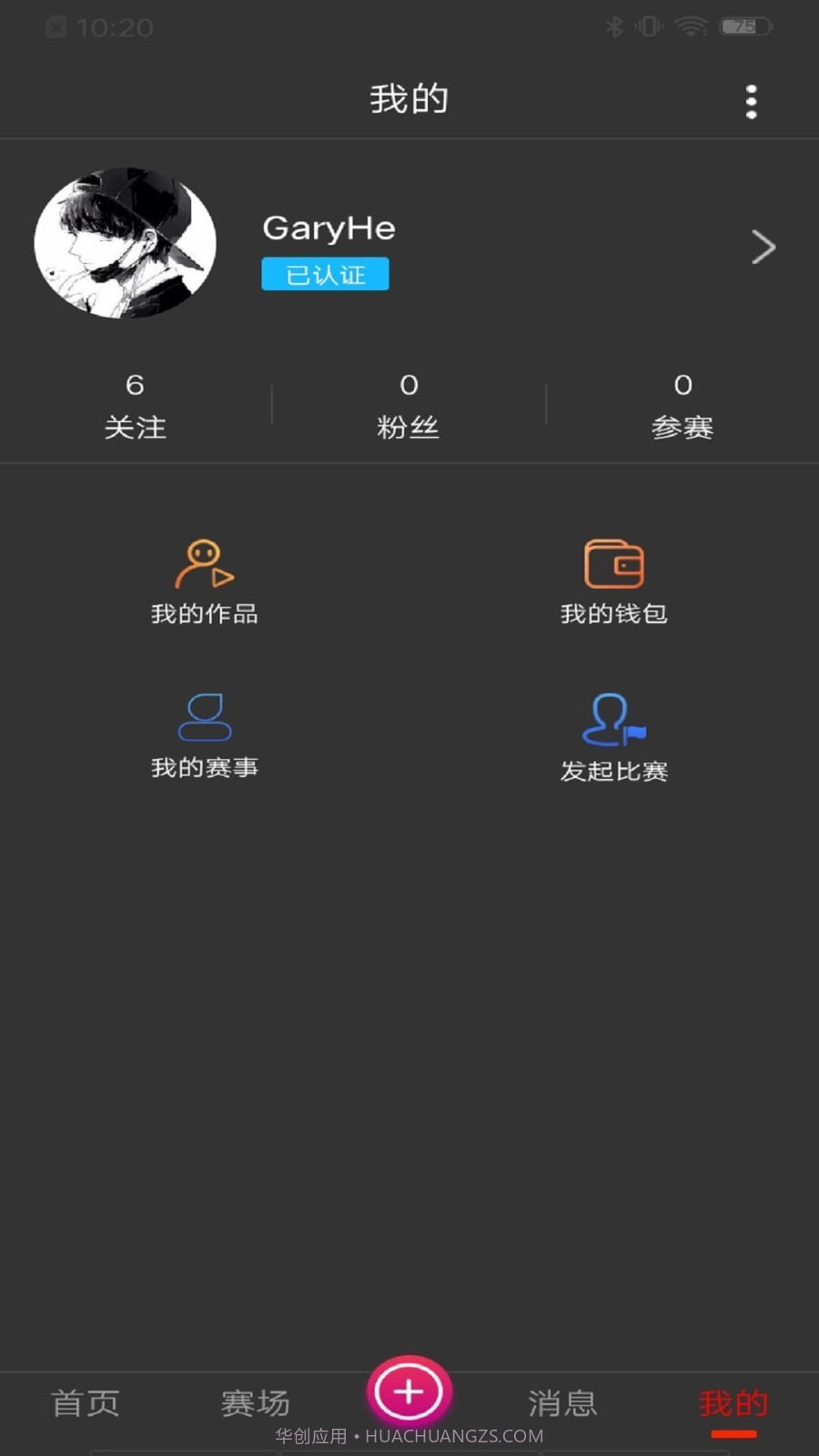Tap 发起比赛 to start a competition
This screenshot has height=1456, width=819.
coord(614,737)
